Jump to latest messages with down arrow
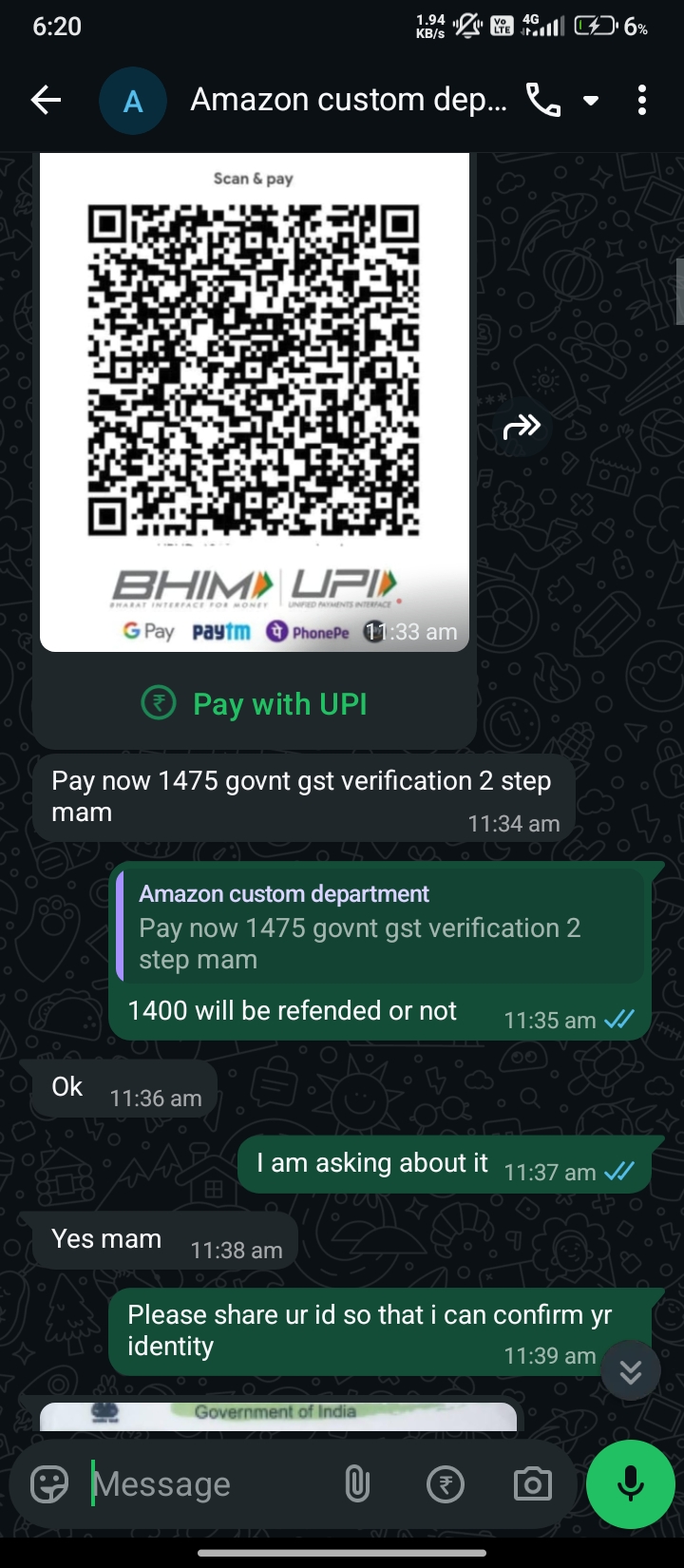Viewport: 684px width, 1568px height. (x=631, y=1371)
